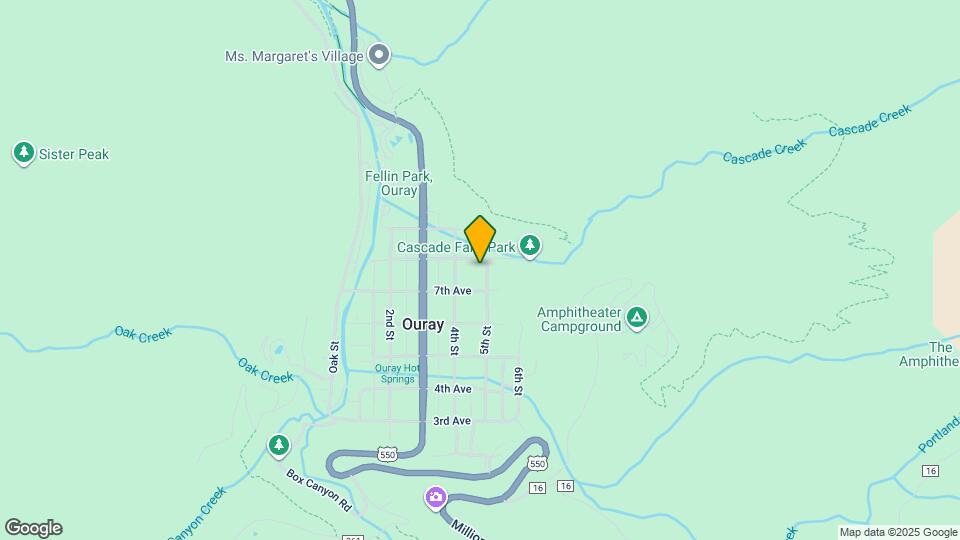Screen dimensions: 960x540
Task: Open the Cascade Falls Park pin
Action: 530,247
